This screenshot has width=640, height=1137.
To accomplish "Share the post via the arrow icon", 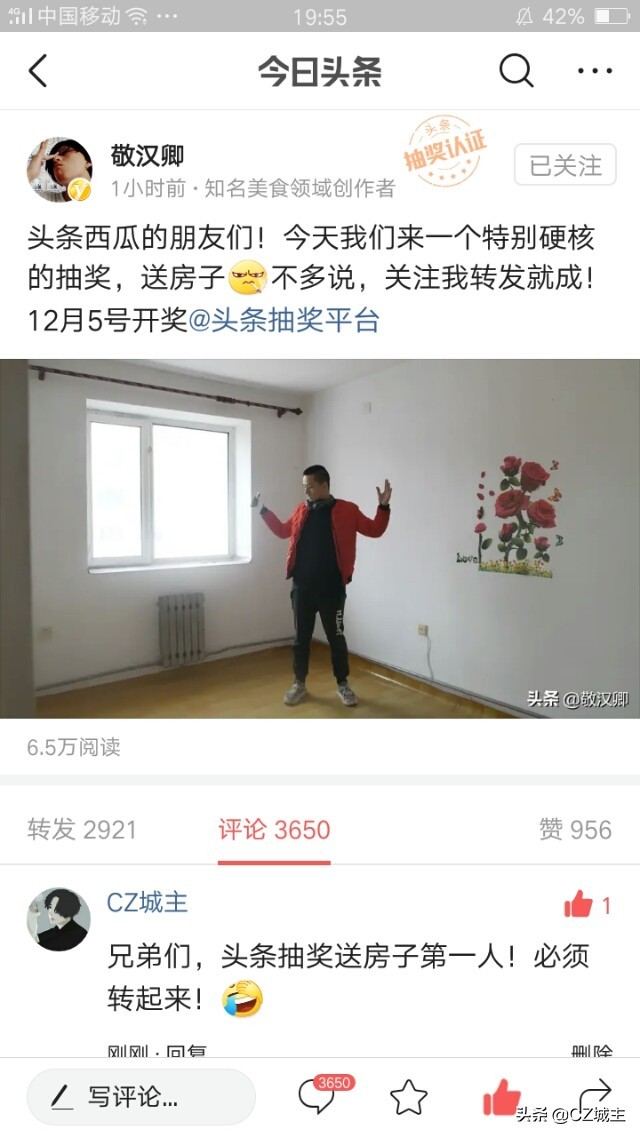I will point(596,1092).
